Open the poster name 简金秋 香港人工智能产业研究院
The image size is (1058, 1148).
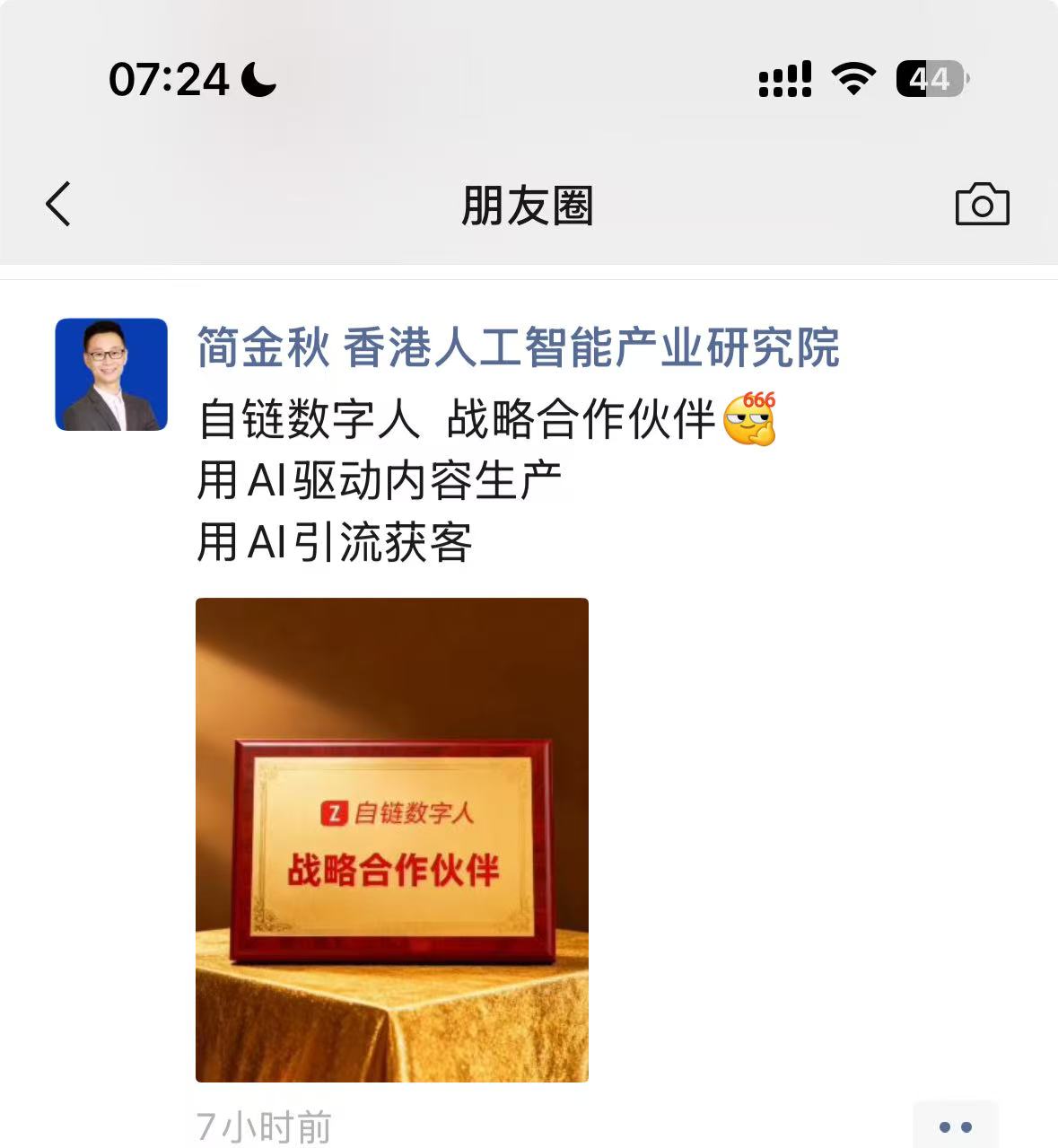pyautogui.click(x=518, y=348)
